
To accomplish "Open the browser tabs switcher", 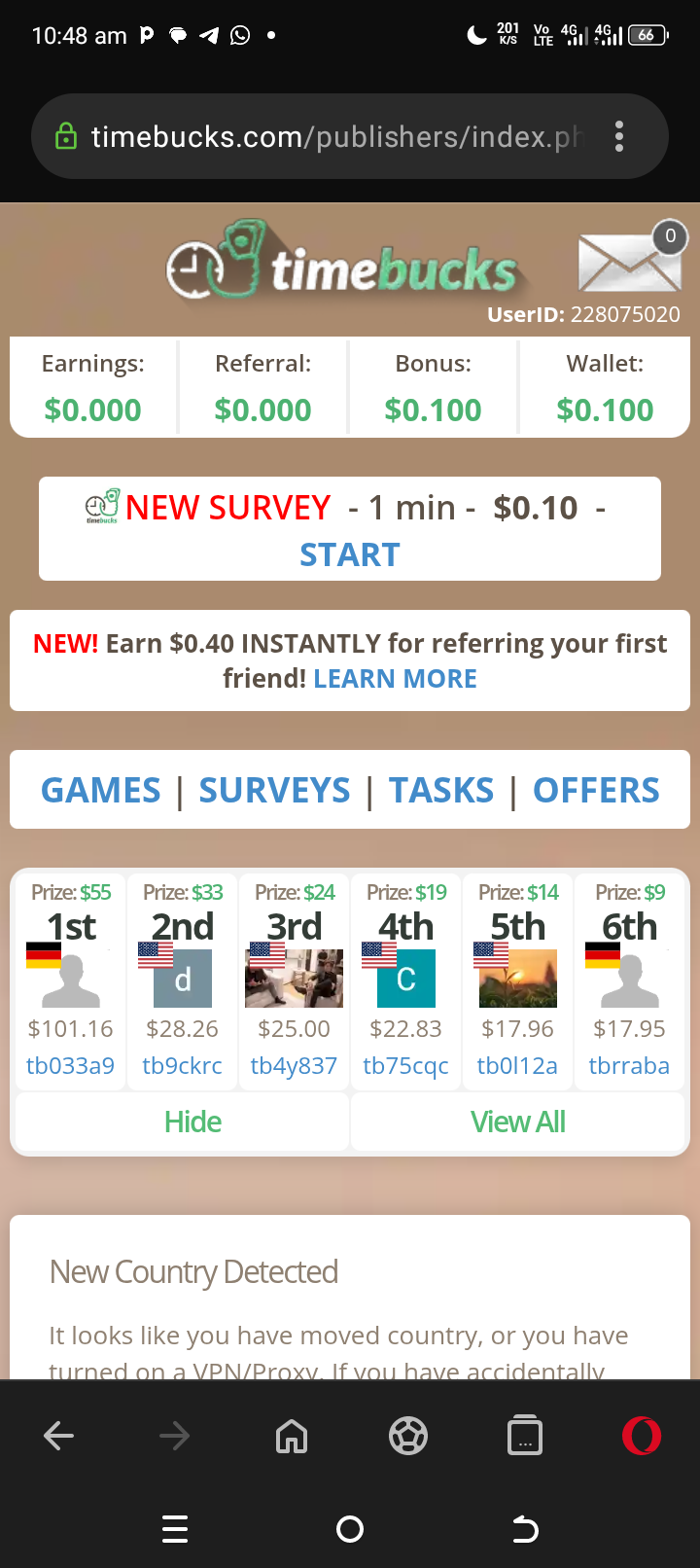I will [x=525, y=1436].
